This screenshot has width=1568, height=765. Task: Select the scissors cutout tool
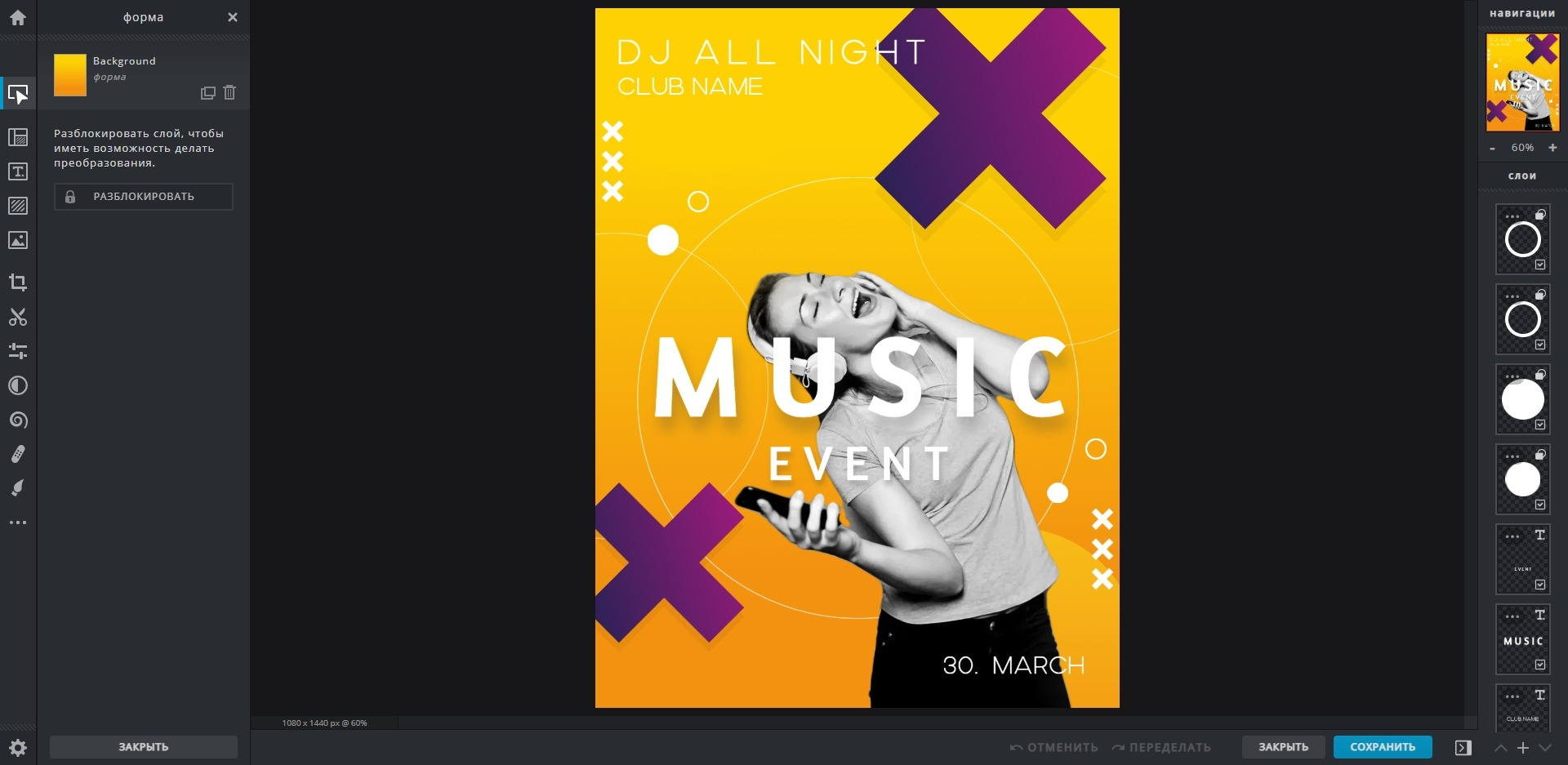tap(18, 317)
